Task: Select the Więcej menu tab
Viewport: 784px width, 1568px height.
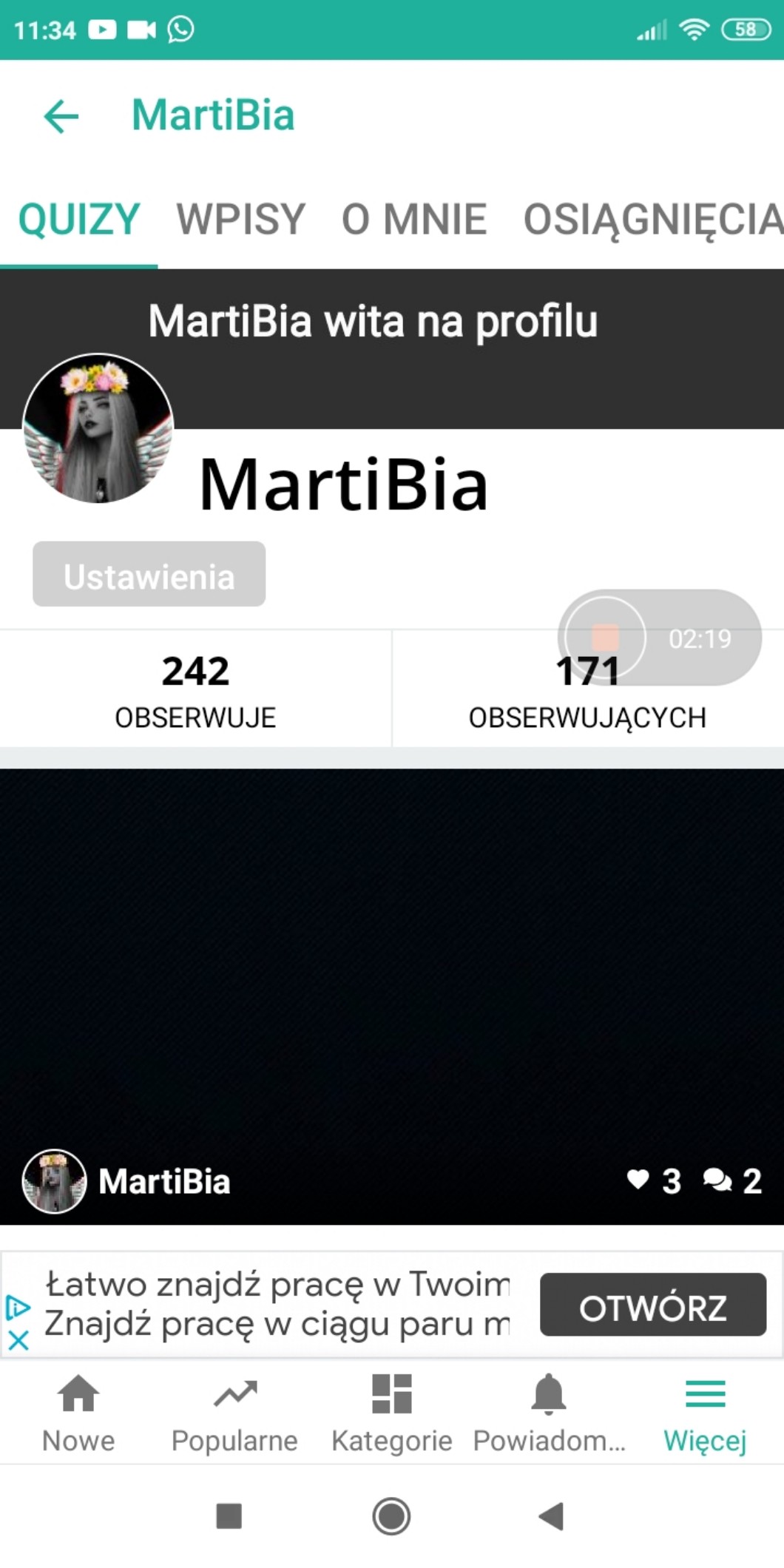Action: (x=705, y=1413)
